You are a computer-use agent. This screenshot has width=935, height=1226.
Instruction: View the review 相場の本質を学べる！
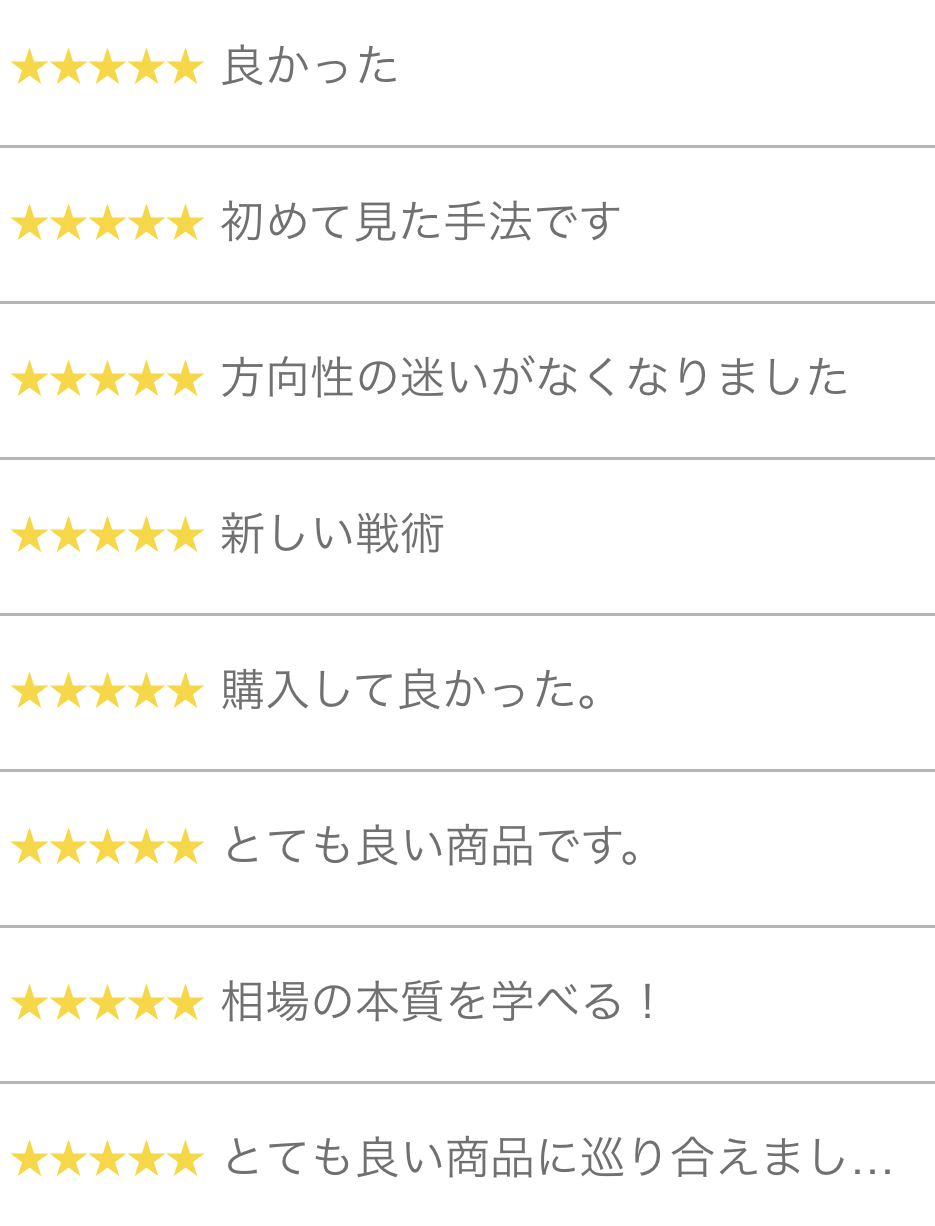click(x=438, y=1002)
